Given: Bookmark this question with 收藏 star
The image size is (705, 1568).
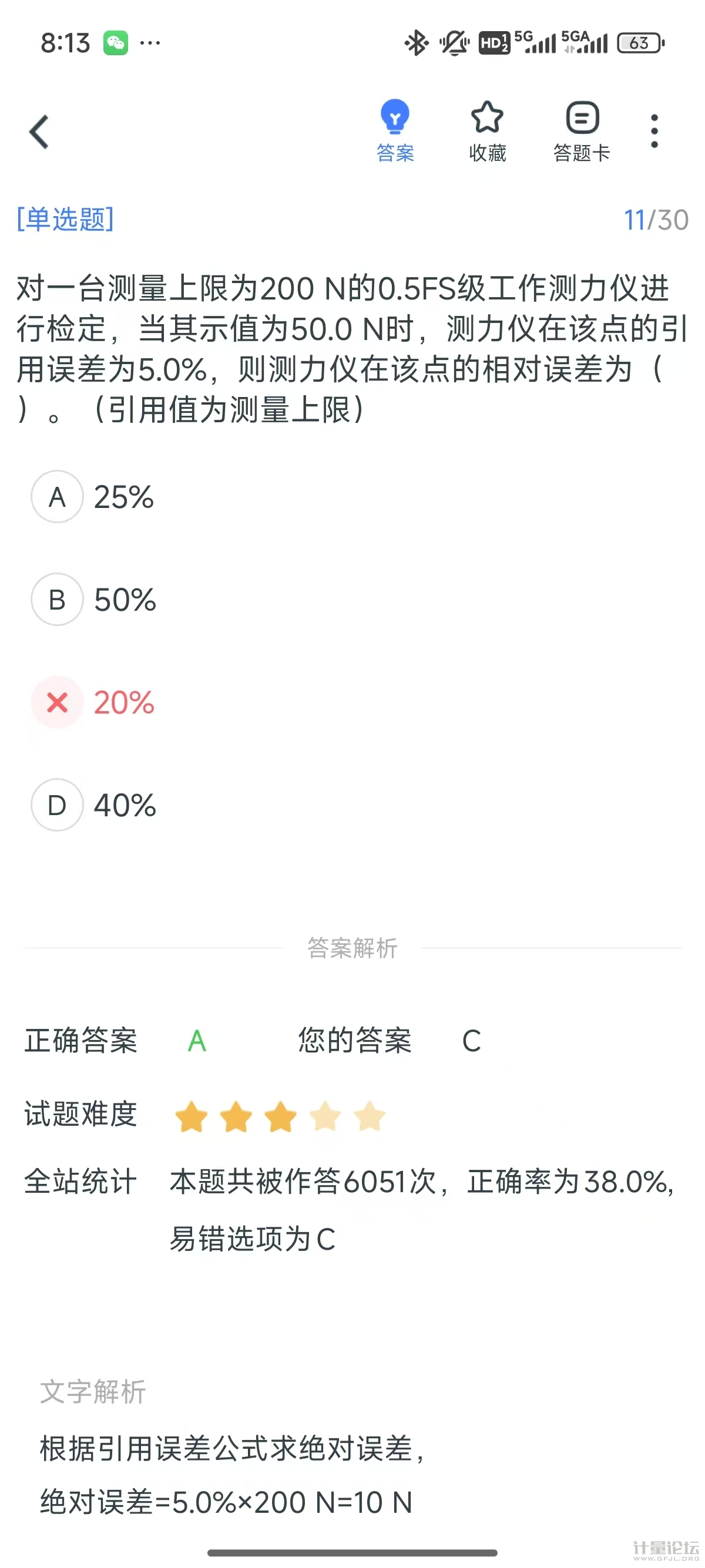Looking at the screenshot, I should coord(487,132).
